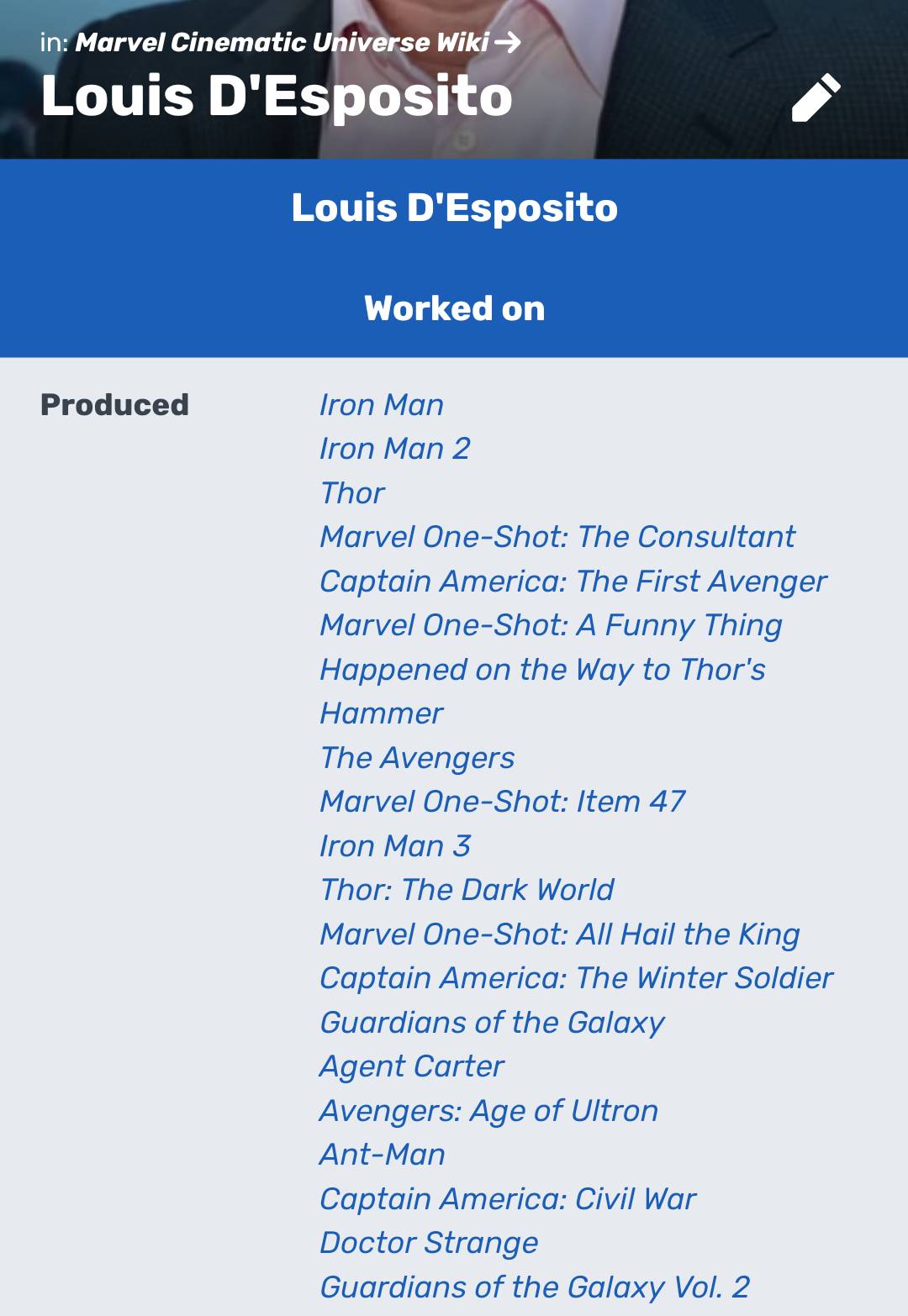Screen dimensions: 908x1316
Task: Open the Iron Man link
Action: [380, 405]
